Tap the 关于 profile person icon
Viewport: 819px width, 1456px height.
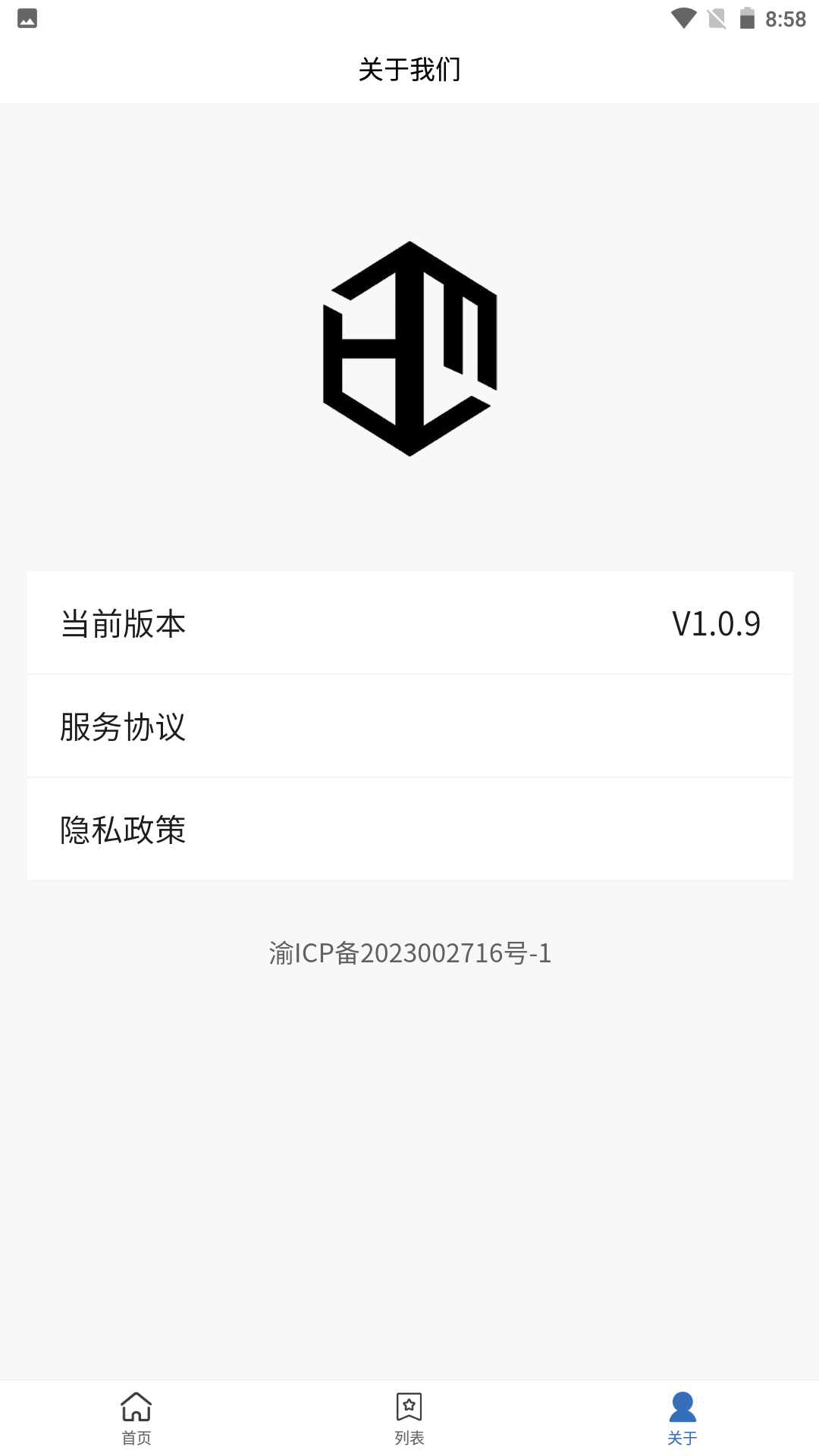click(x=682, y=1403)
